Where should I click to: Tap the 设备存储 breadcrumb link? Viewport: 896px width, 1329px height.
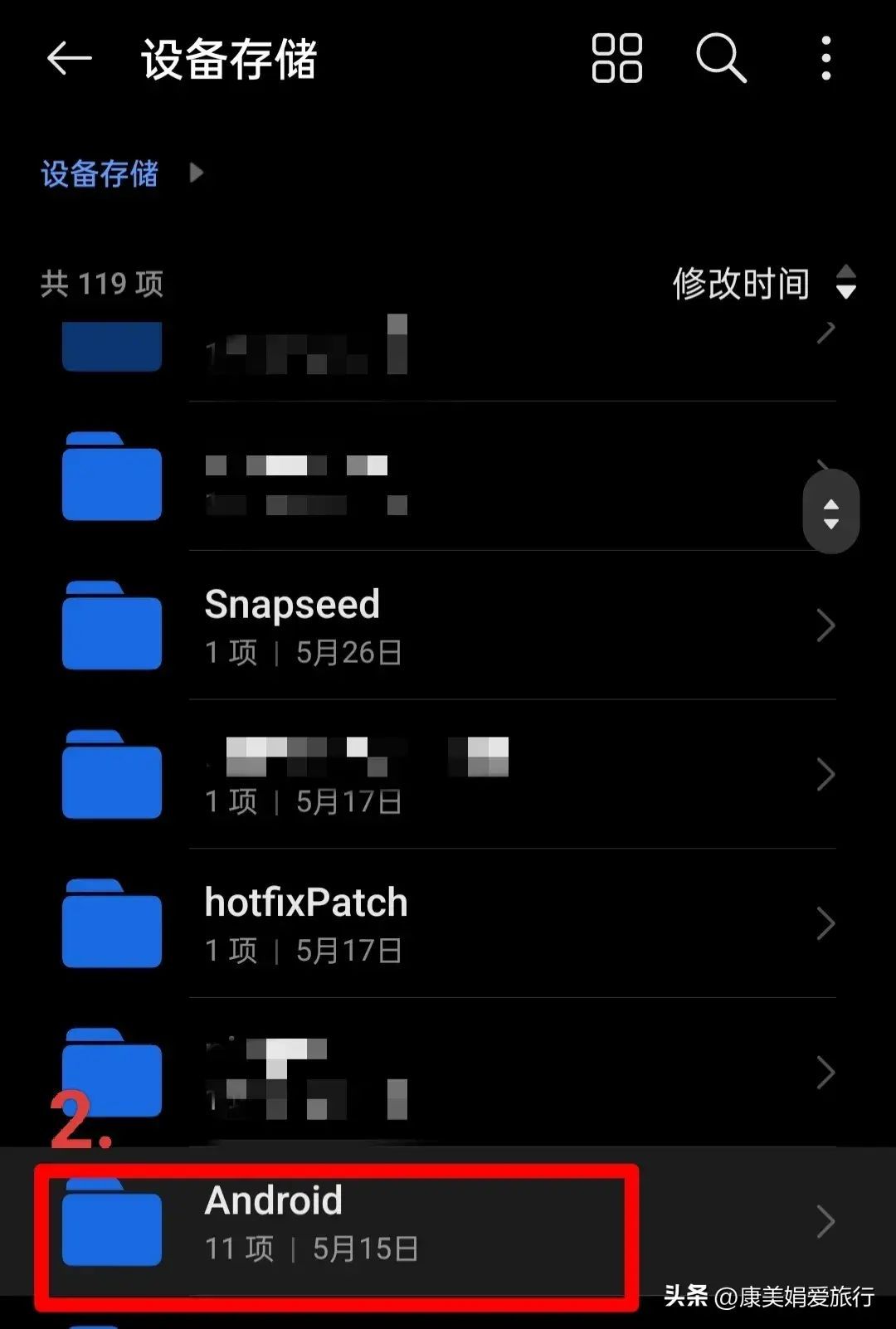(x=100, y=174)
